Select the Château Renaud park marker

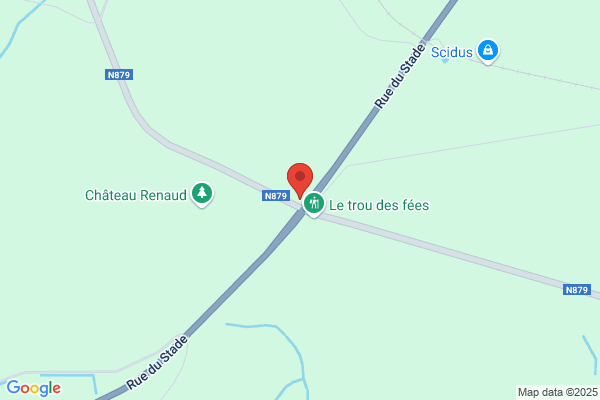tap(202, 194)
